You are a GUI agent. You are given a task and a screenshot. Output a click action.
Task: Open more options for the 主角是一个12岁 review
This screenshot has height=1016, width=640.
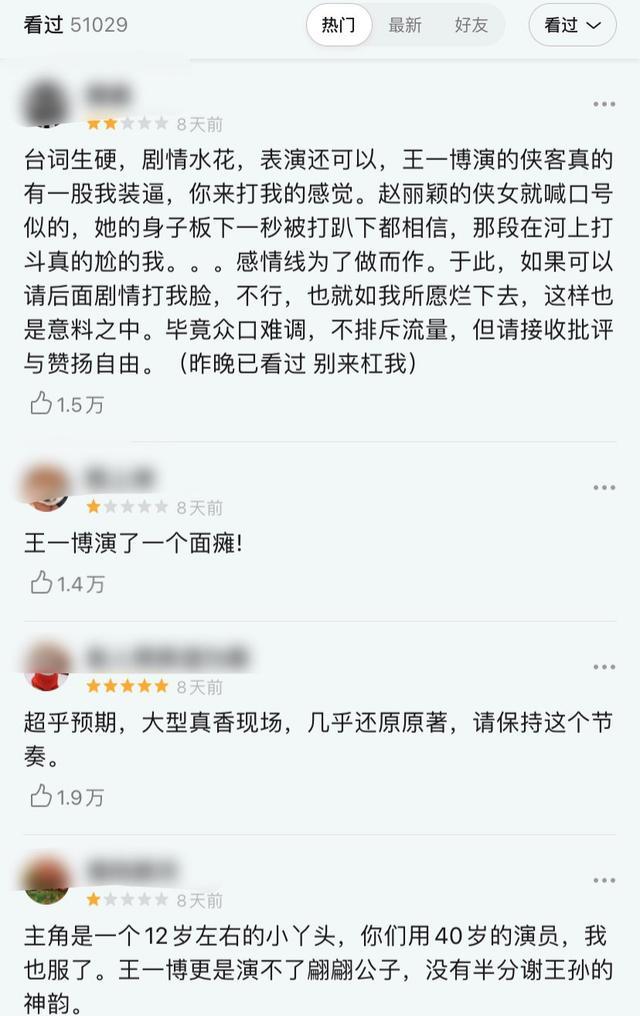point(604,880)
